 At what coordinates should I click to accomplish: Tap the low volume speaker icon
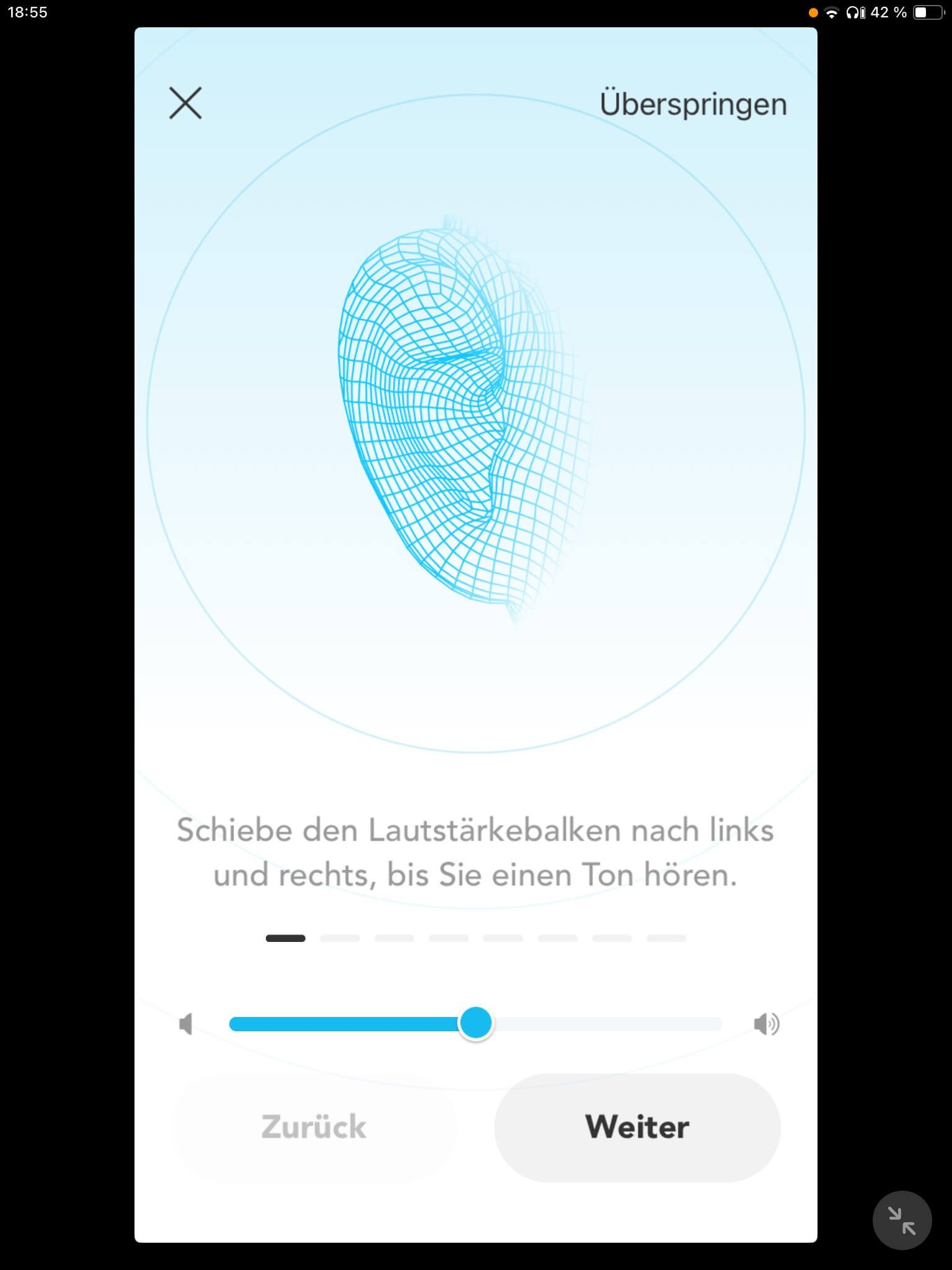(x=185, y=1024)
